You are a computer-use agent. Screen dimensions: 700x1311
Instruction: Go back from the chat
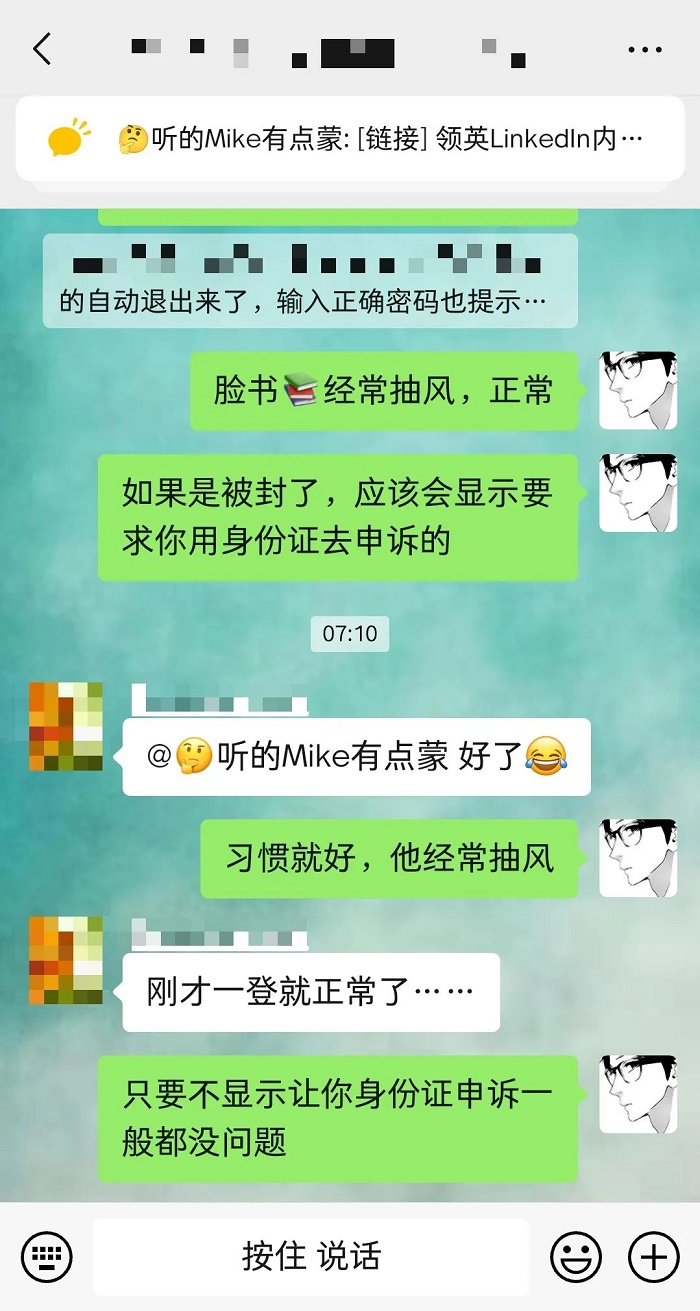click(x=42, y=49)
